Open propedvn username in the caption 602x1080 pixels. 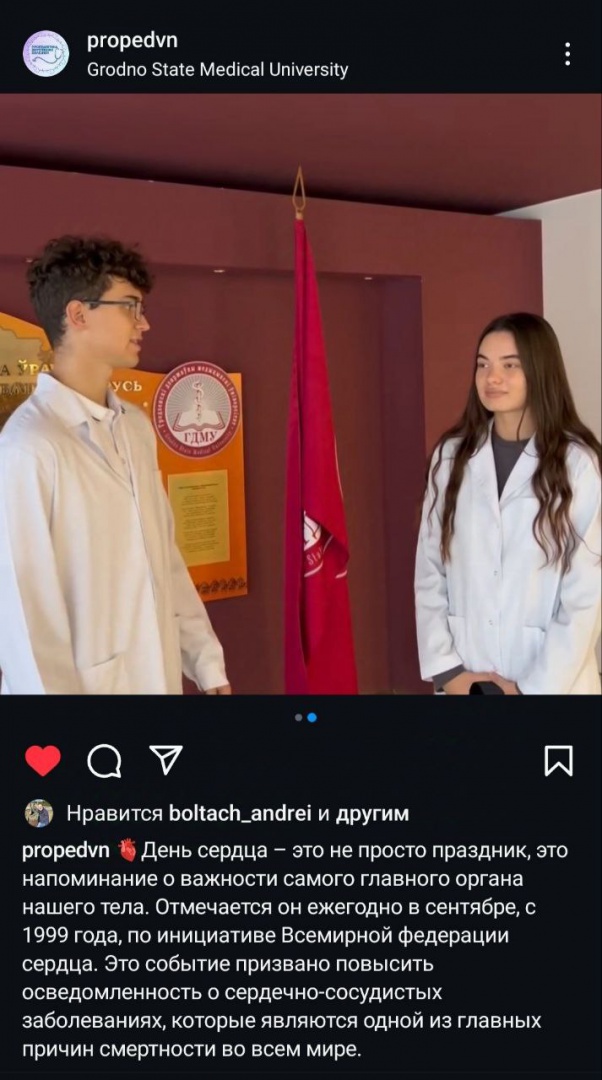point(65,851)
